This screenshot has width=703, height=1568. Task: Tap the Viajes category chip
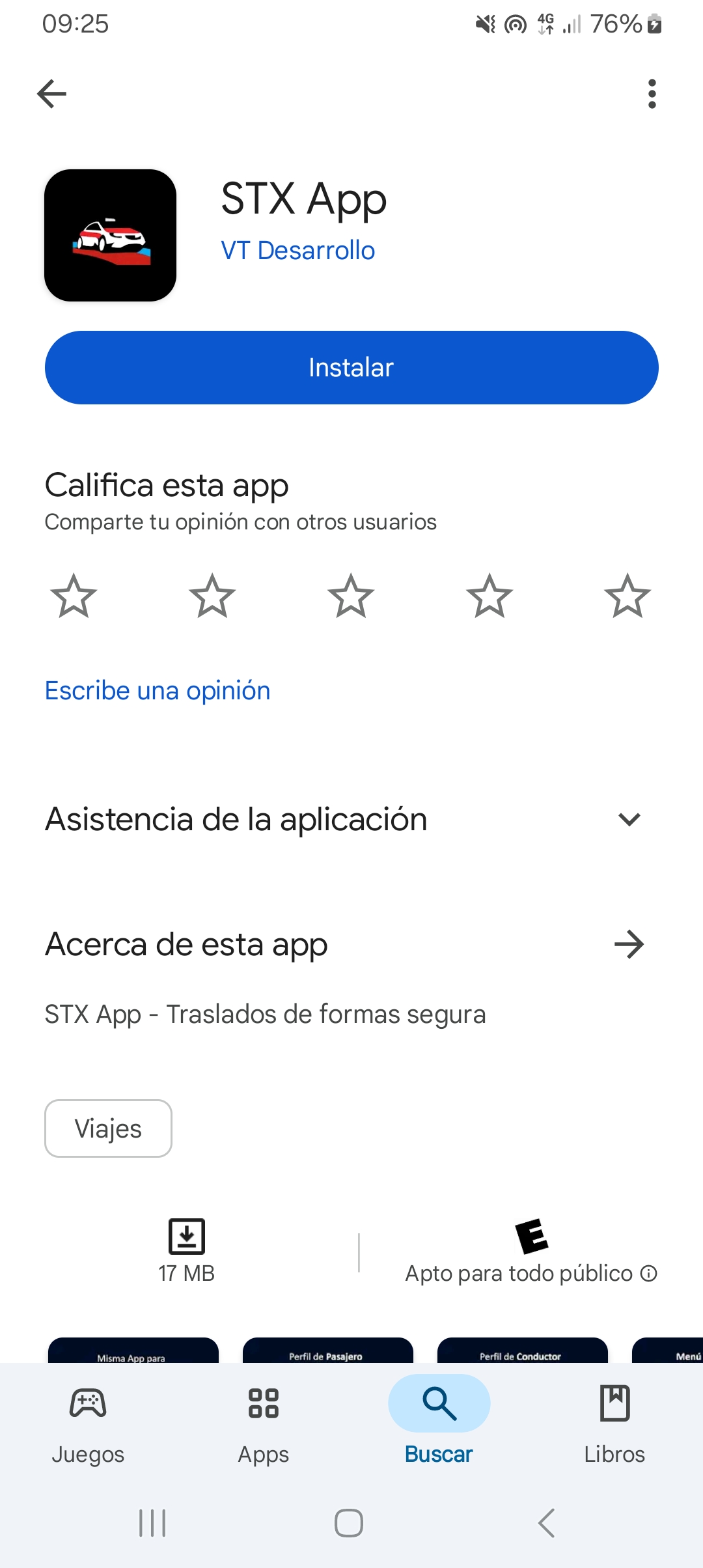pos(108,1128)
